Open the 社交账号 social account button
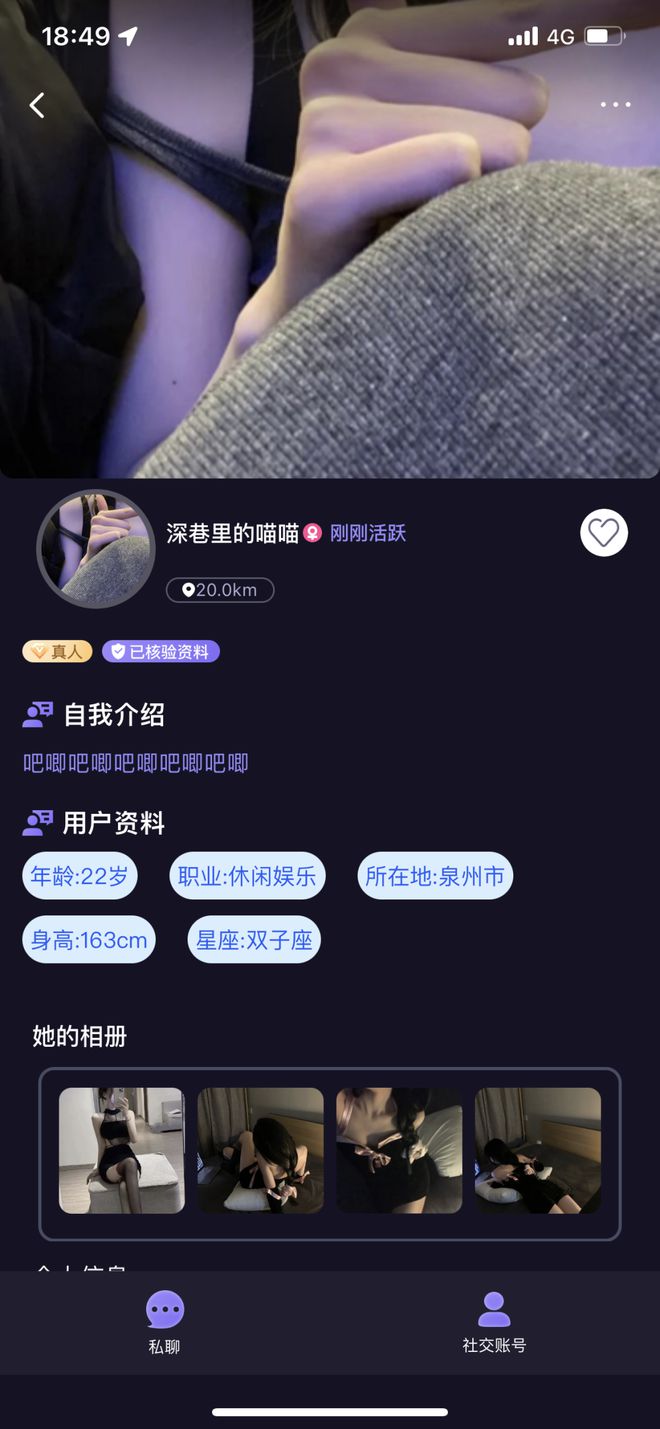The image size is (660, 1429). click(494, 1320)
